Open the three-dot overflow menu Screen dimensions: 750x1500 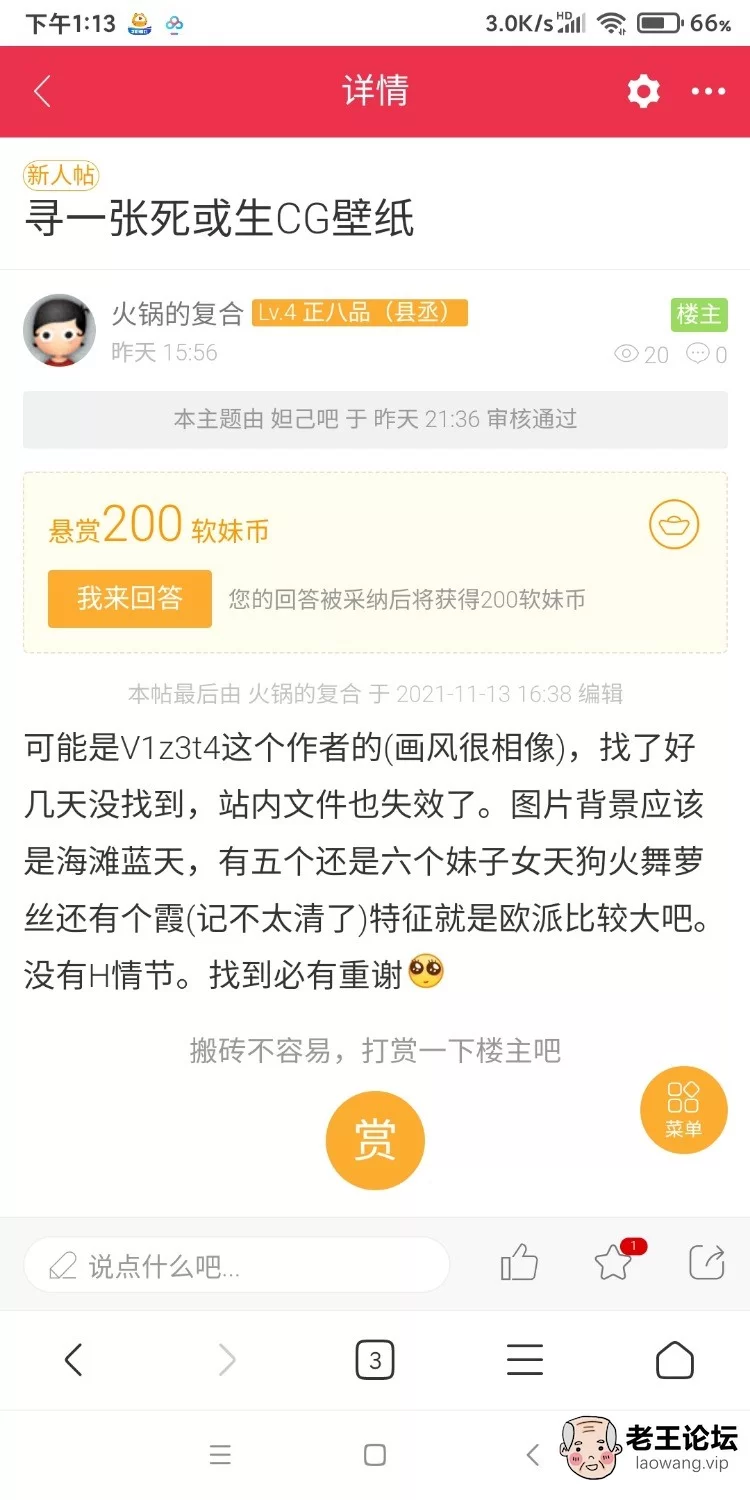(708, 92)
